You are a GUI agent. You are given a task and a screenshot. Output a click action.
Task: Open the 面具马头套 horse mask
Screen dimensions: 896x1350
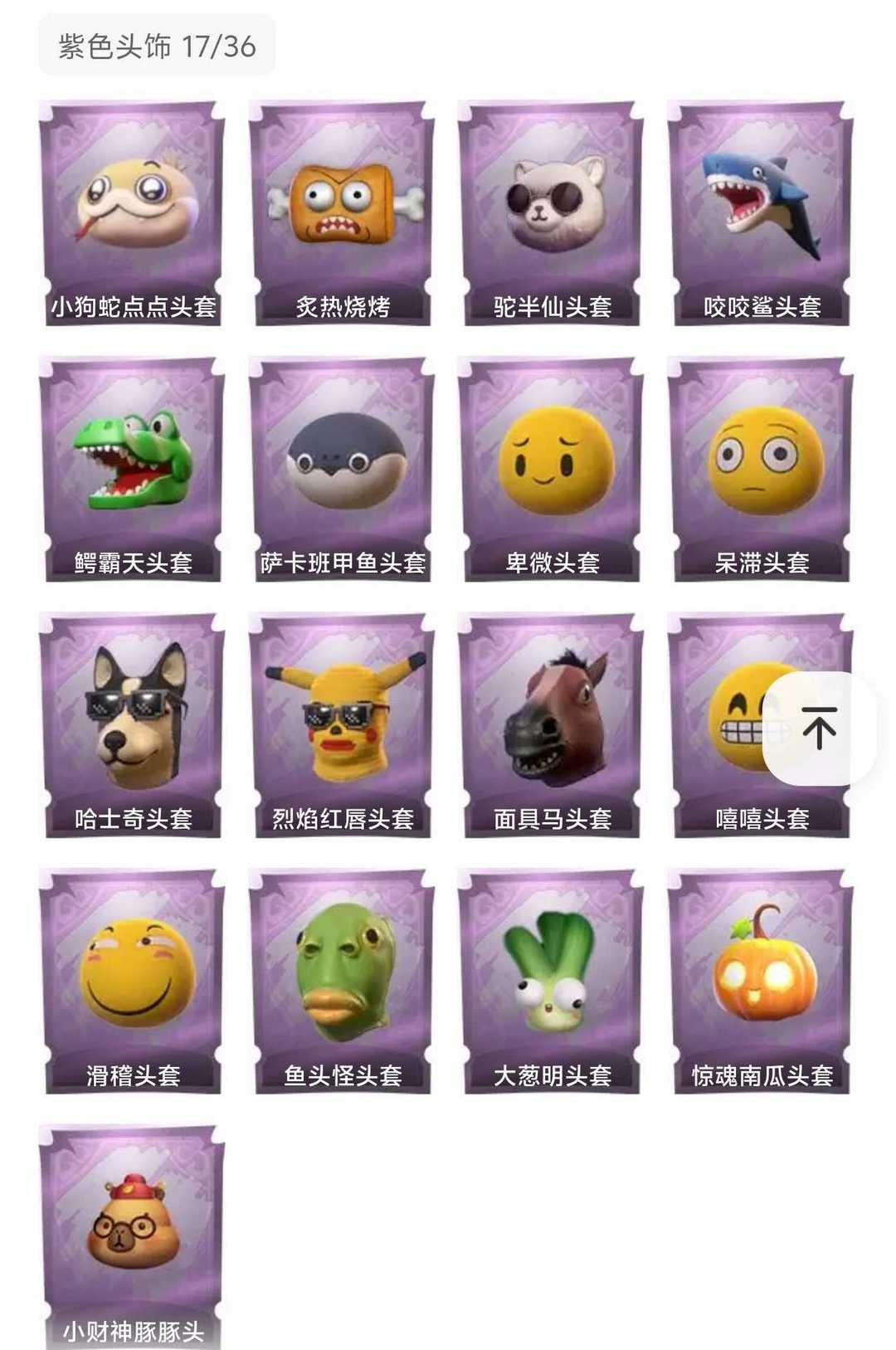tap(552, 726)
